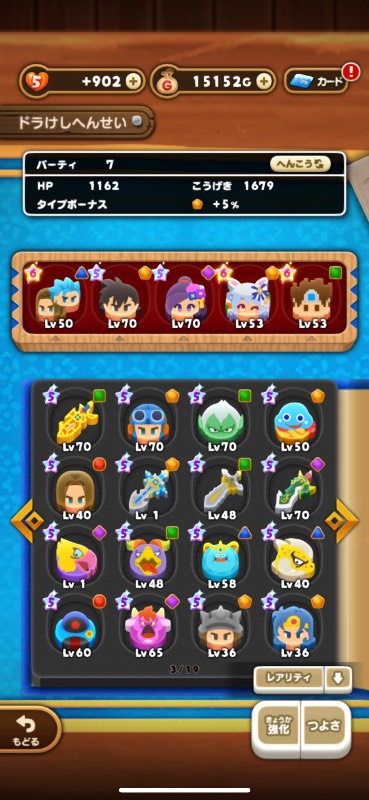Add gold with the plus beside 15152G
369x800 pixels.
coord(263,82)
